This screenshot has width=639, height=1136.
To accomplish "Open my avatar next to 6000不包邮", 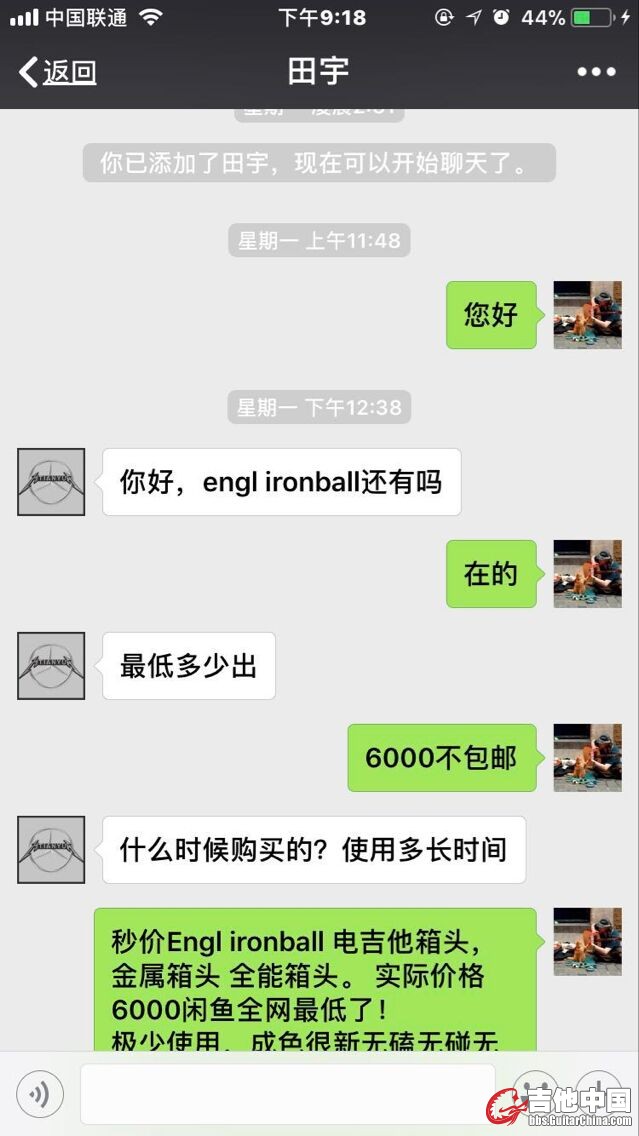I will pyautogui.click(x=588, y=758).
